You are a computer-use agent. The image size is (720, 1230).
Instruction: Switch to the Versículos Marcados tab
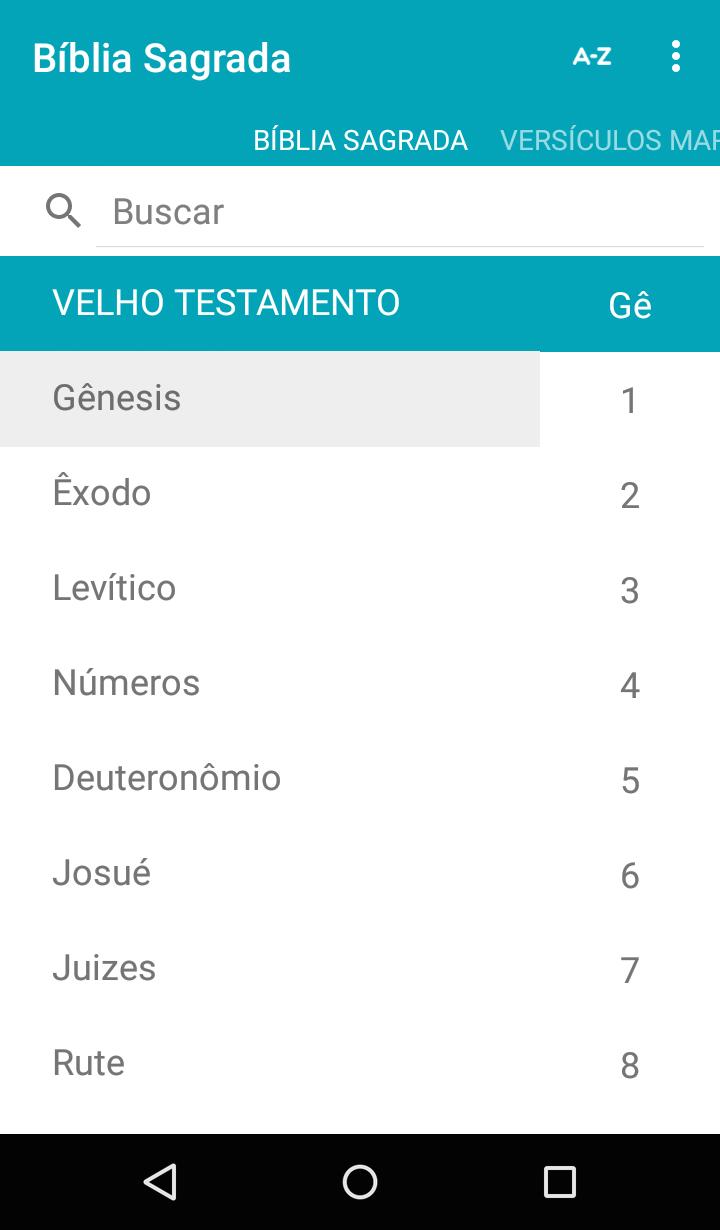609,140
